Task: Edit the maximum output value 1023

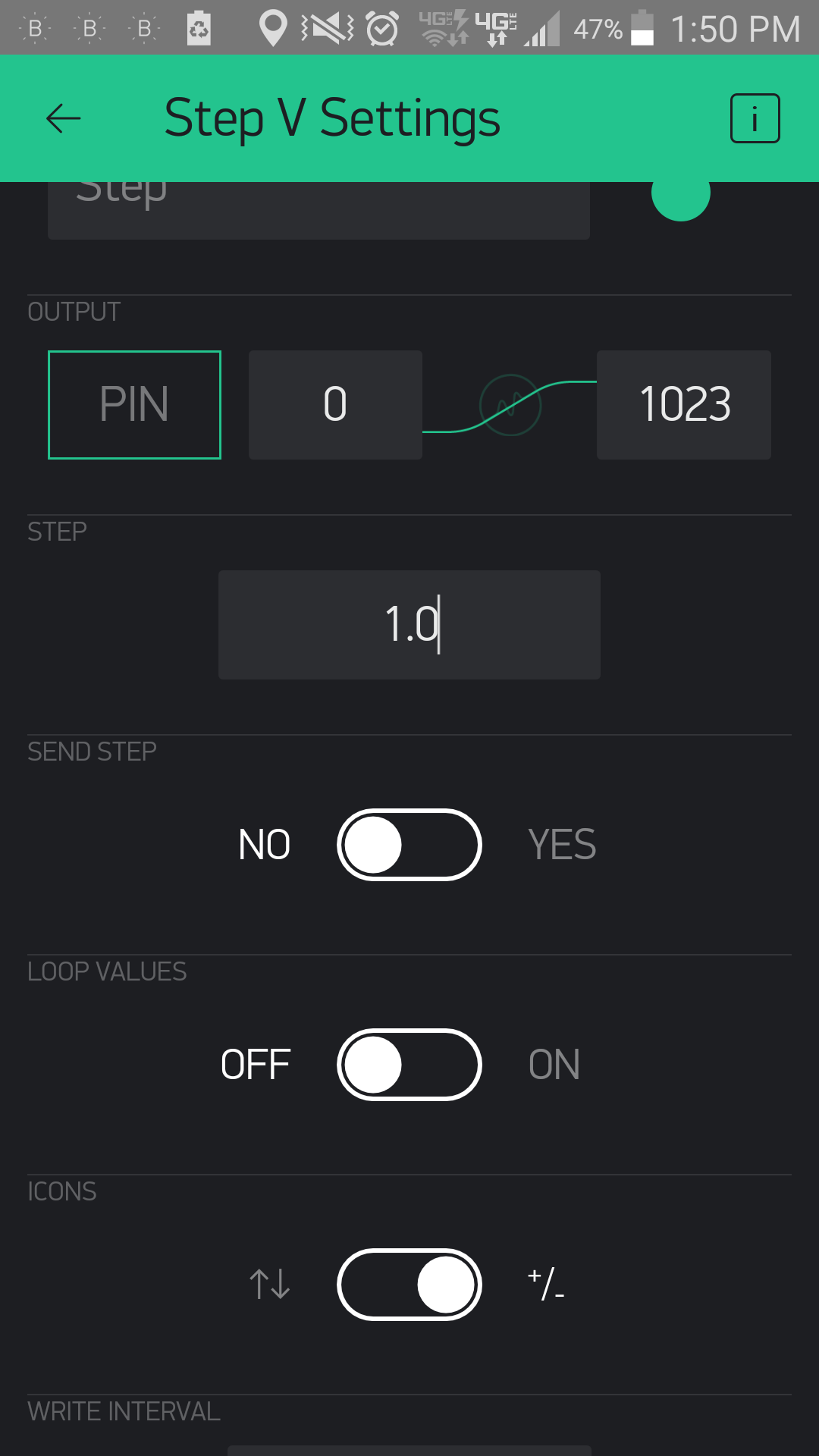Action: point(684,404)
